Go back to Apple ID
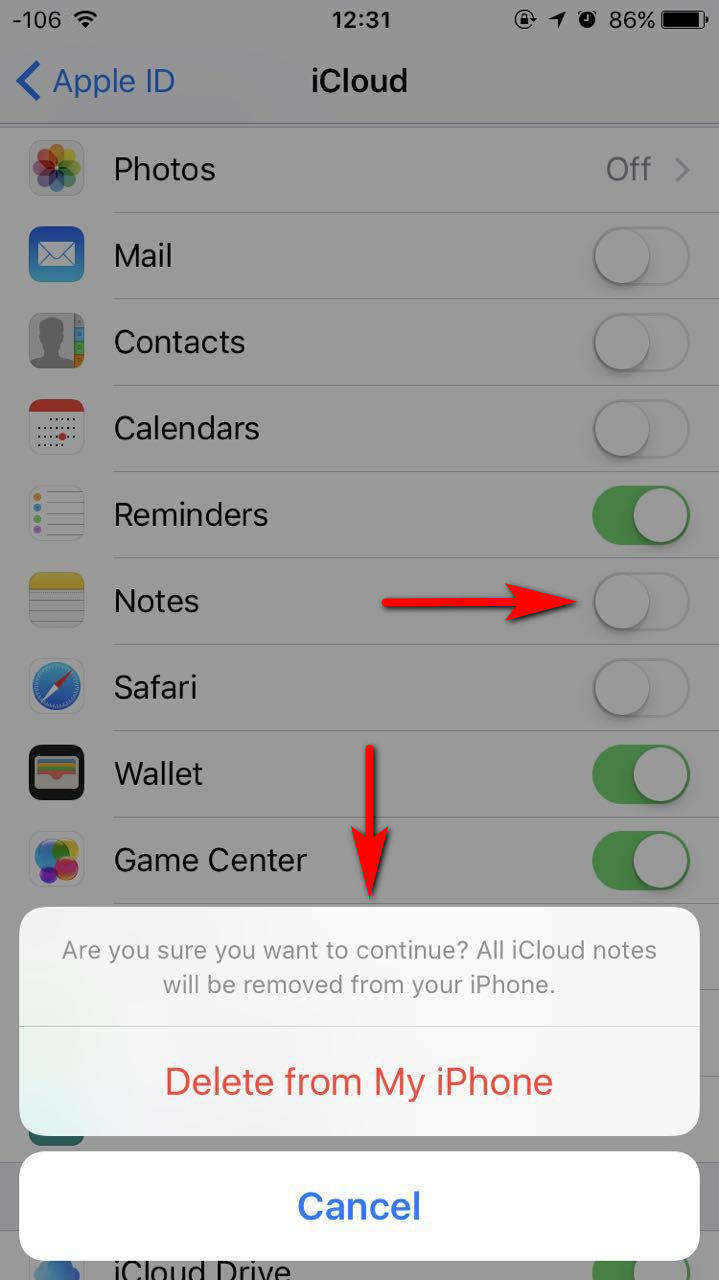Image resolution: width=719 pixels, height=1280 pixels. point(96,81)
